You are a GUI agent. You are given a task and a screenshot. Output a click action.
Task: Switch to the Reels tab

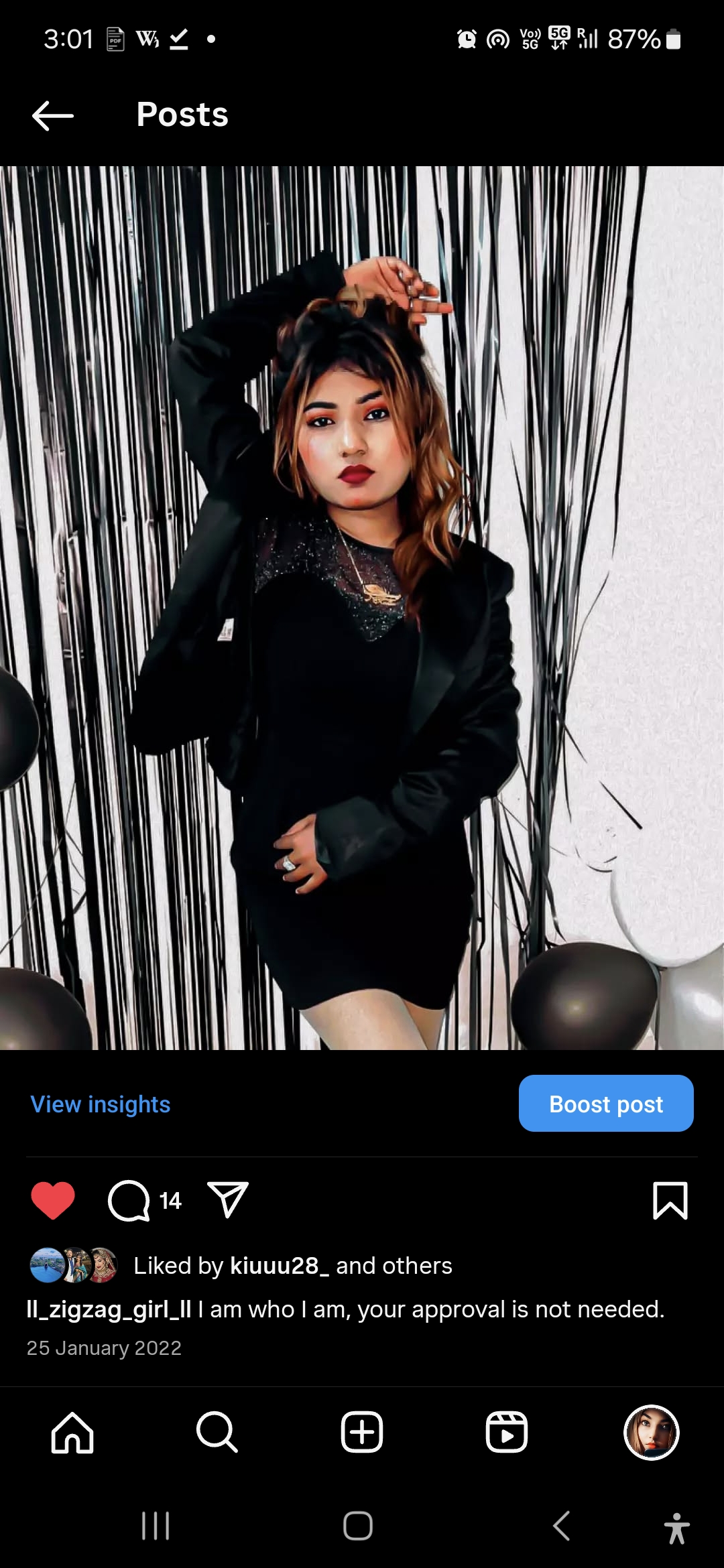(506, 1432)
